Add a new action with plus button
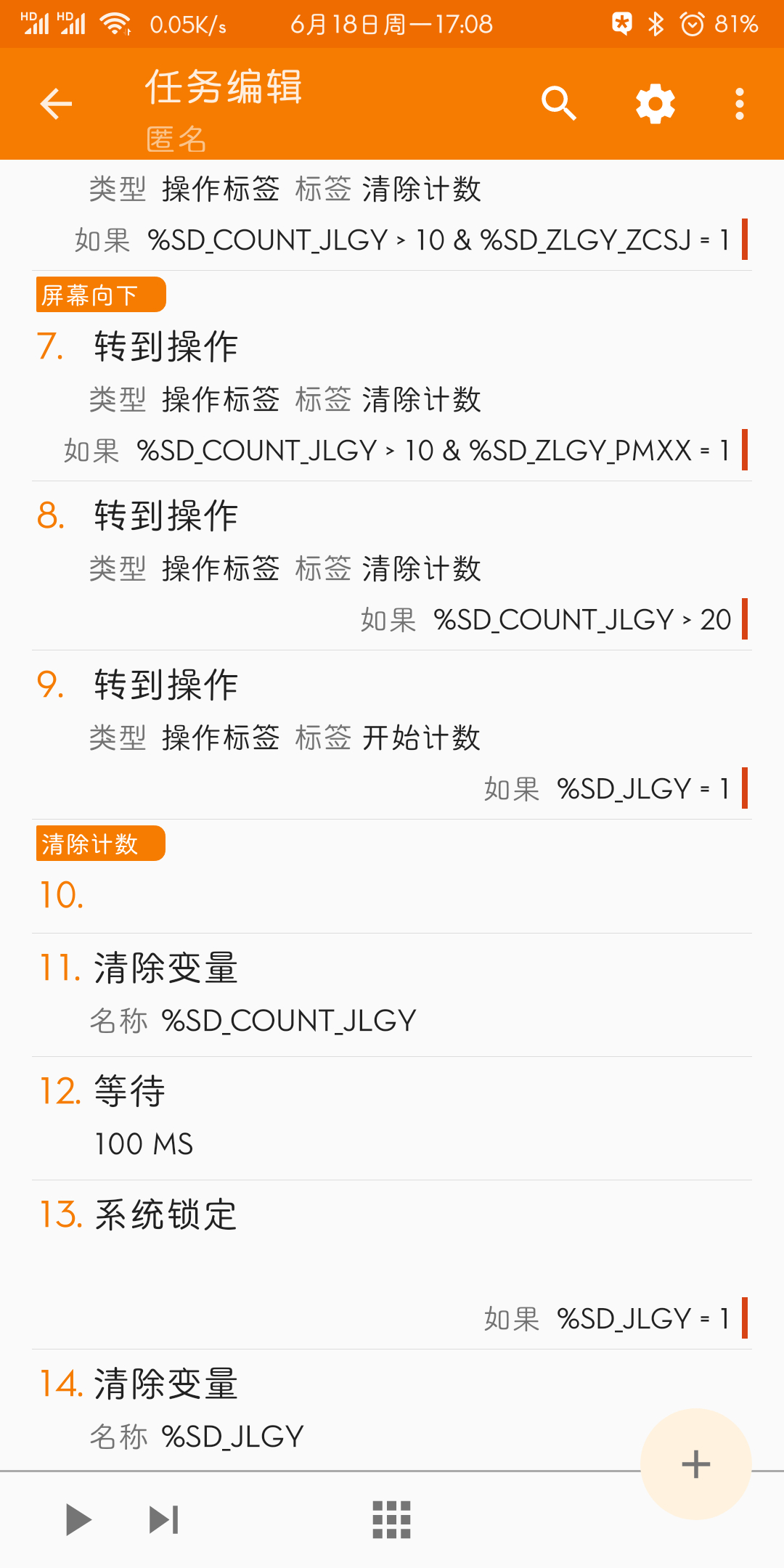The width and height of the screenshot is (784, 1568). click(695, 1464)
